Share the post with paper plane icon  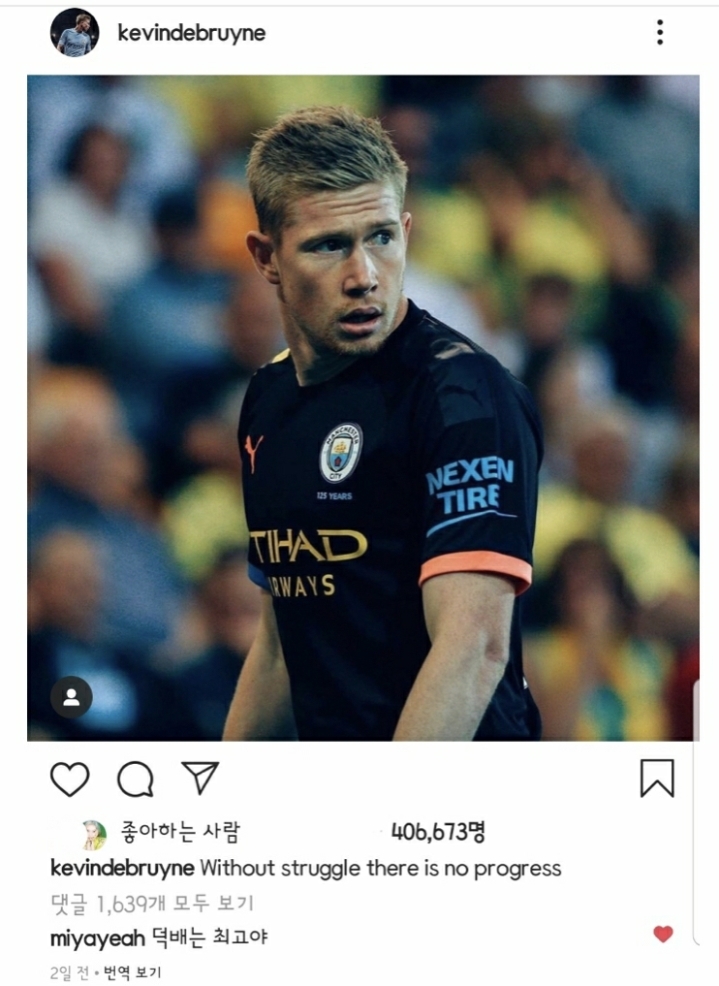pos(199,777)
